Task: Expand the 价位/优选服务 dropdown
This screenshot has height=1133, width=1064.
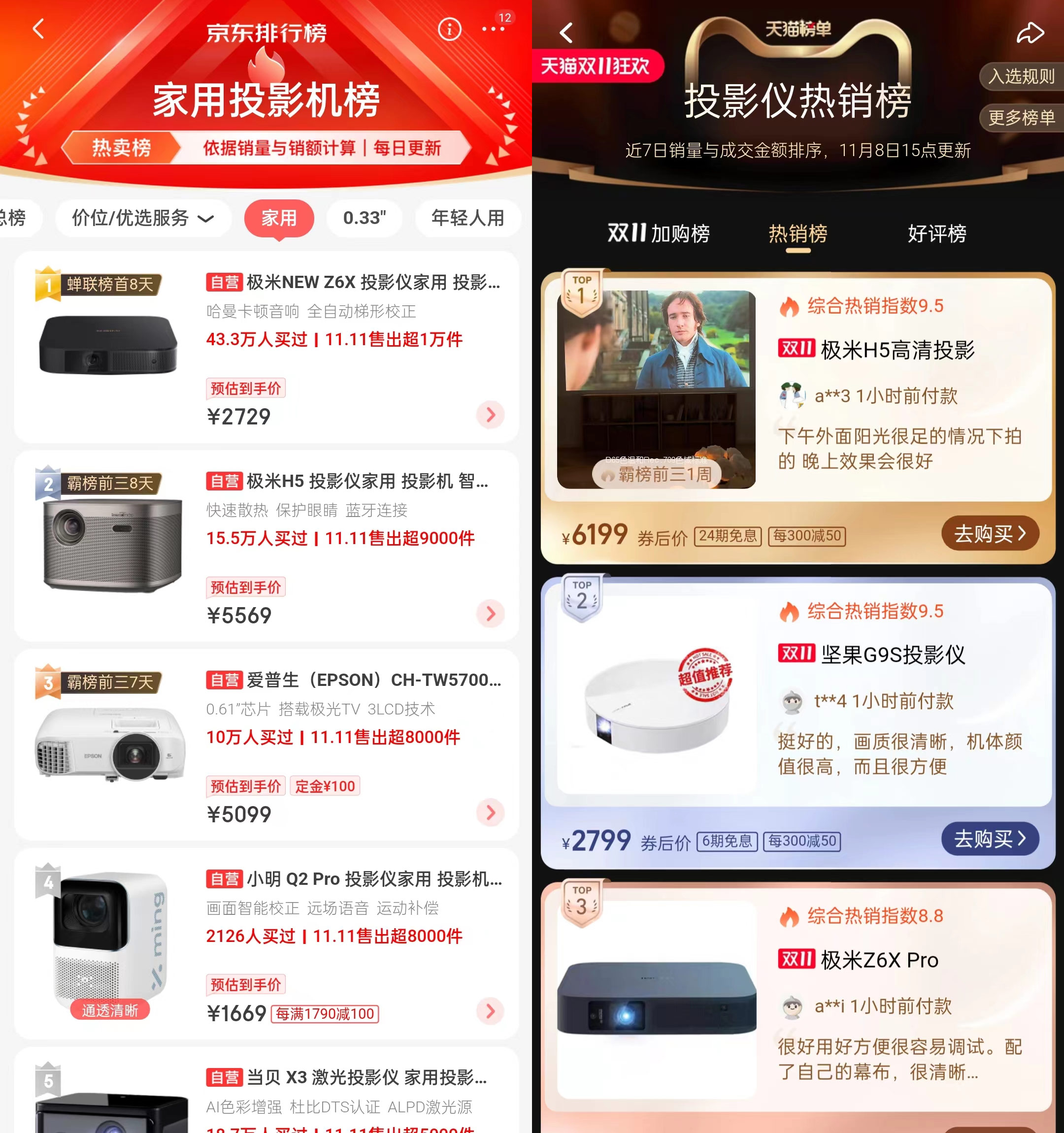Action: click(x=142, y=218)
